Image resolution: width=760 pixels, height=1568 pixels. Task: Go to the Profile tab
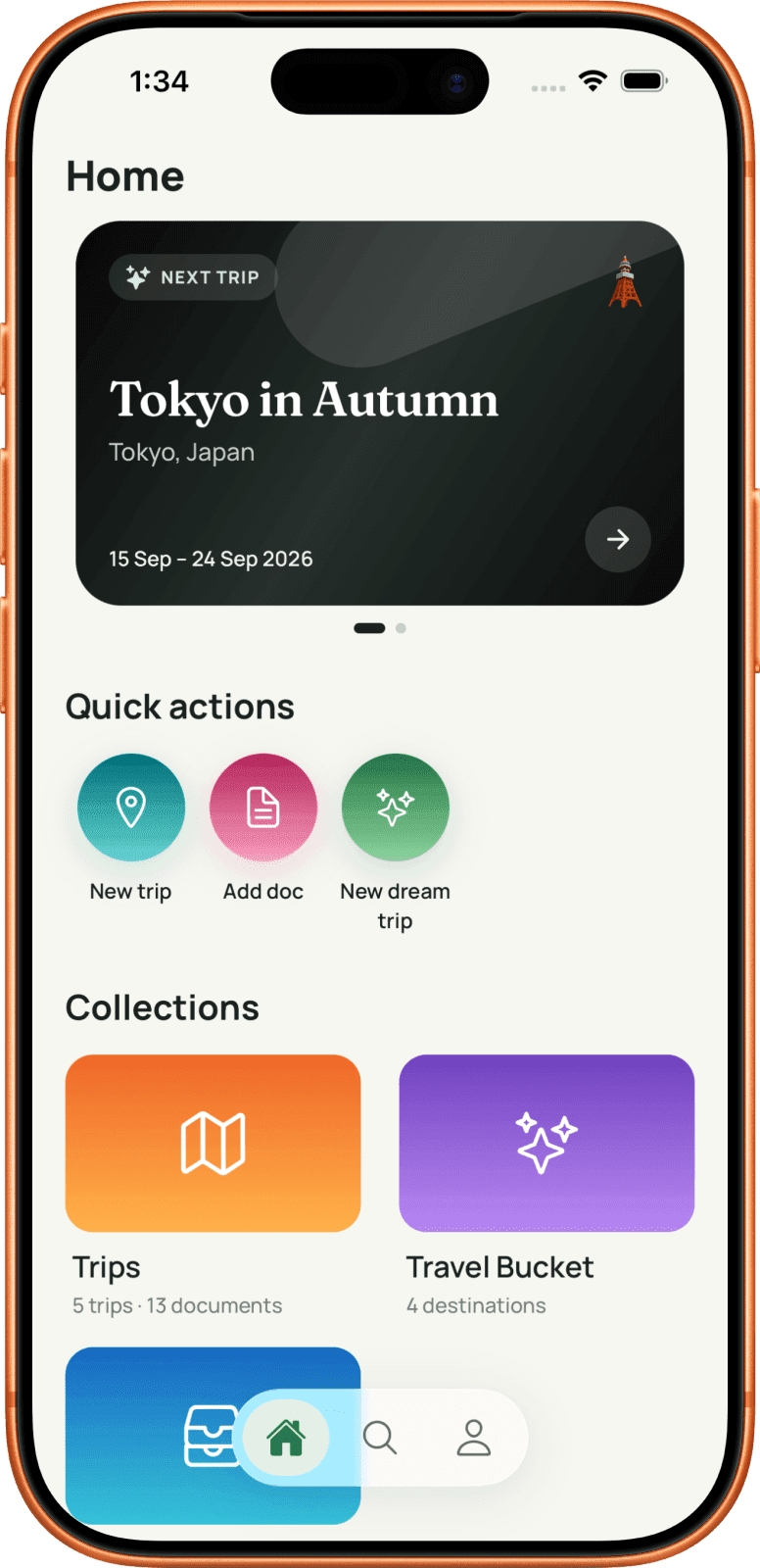[x=474, y=1438]
